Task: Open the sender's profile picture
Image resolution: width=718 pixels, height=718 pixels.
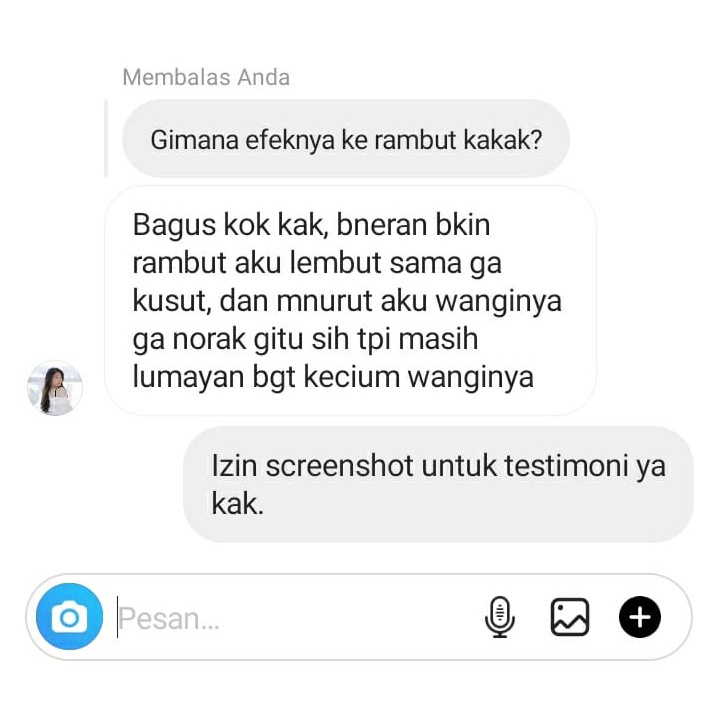Action: pos(55,388)
